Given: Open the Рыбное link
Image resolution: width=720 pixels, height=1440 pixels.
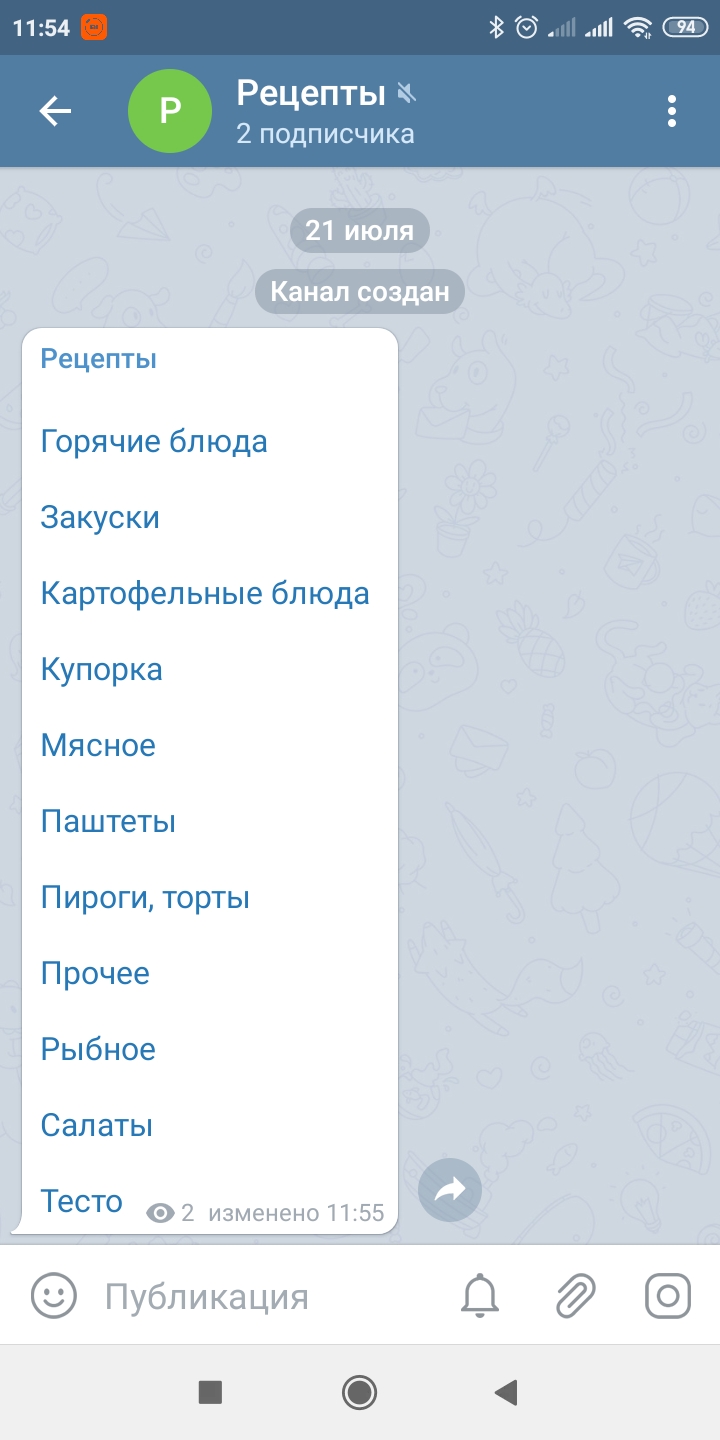Looking at the screenshot, I should click(x=98, y=1049).
